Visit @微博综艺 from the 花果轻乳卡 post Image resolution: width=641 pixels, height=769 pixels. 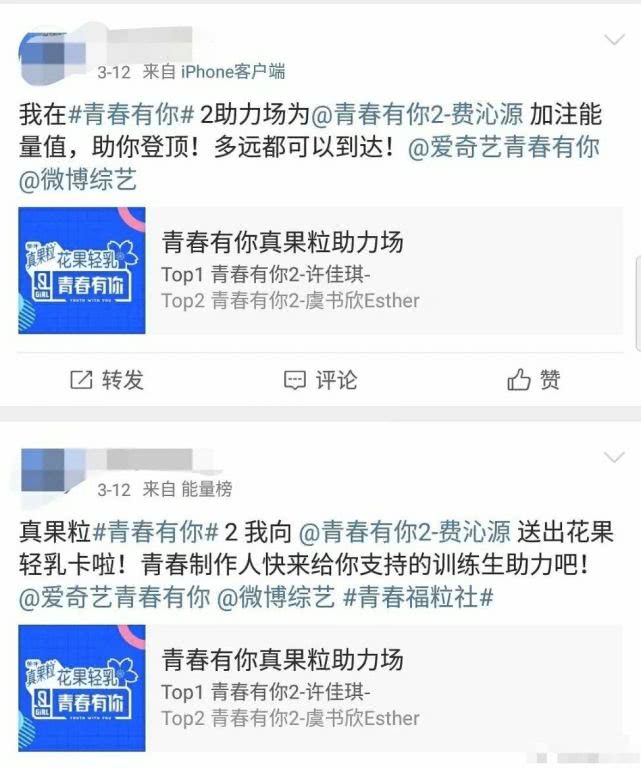click(x=276, y=598)
